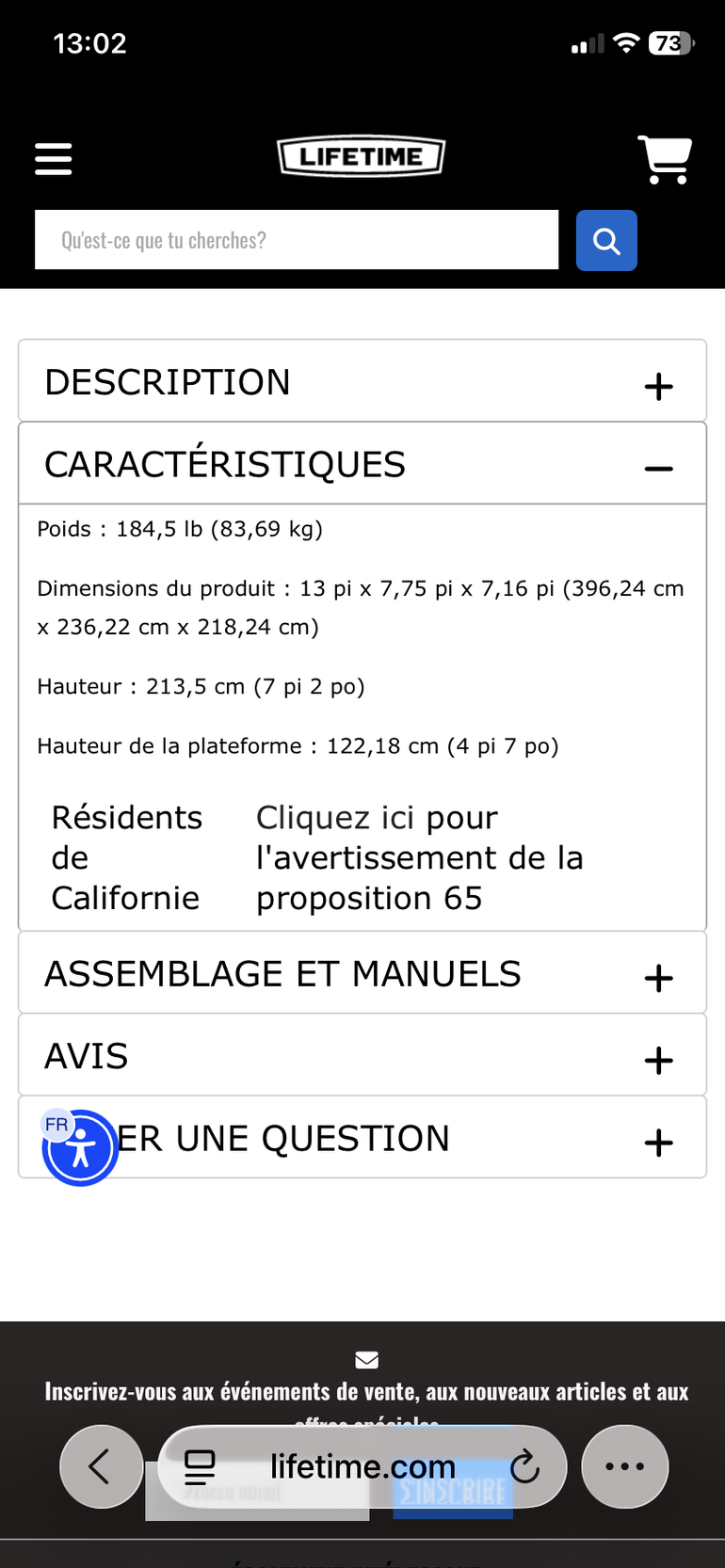725x1568 pixels.
Task: Tap the Lifetime logo to go home
Action: [x=362, y=156]
